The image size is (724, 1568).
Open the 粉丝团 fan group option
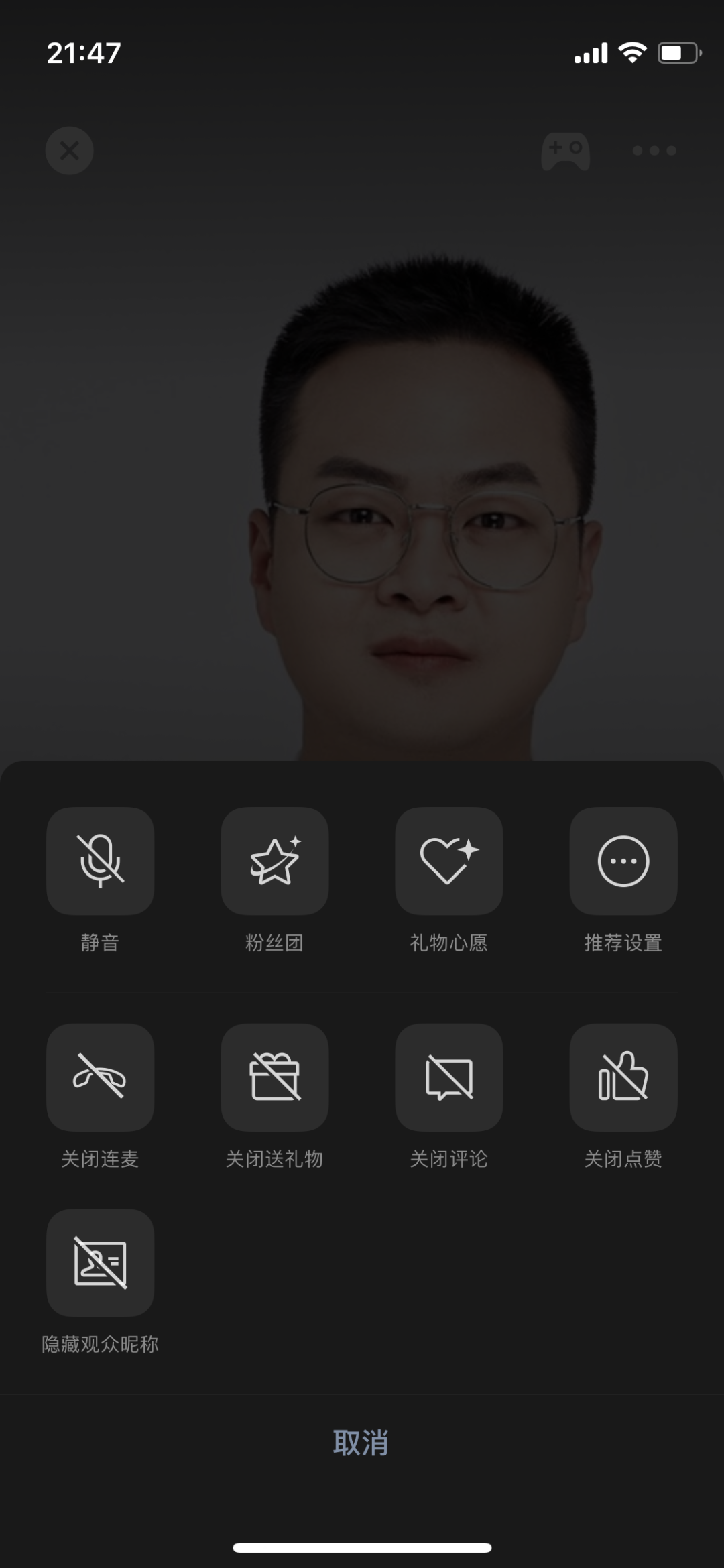click(x=274, y=861)
